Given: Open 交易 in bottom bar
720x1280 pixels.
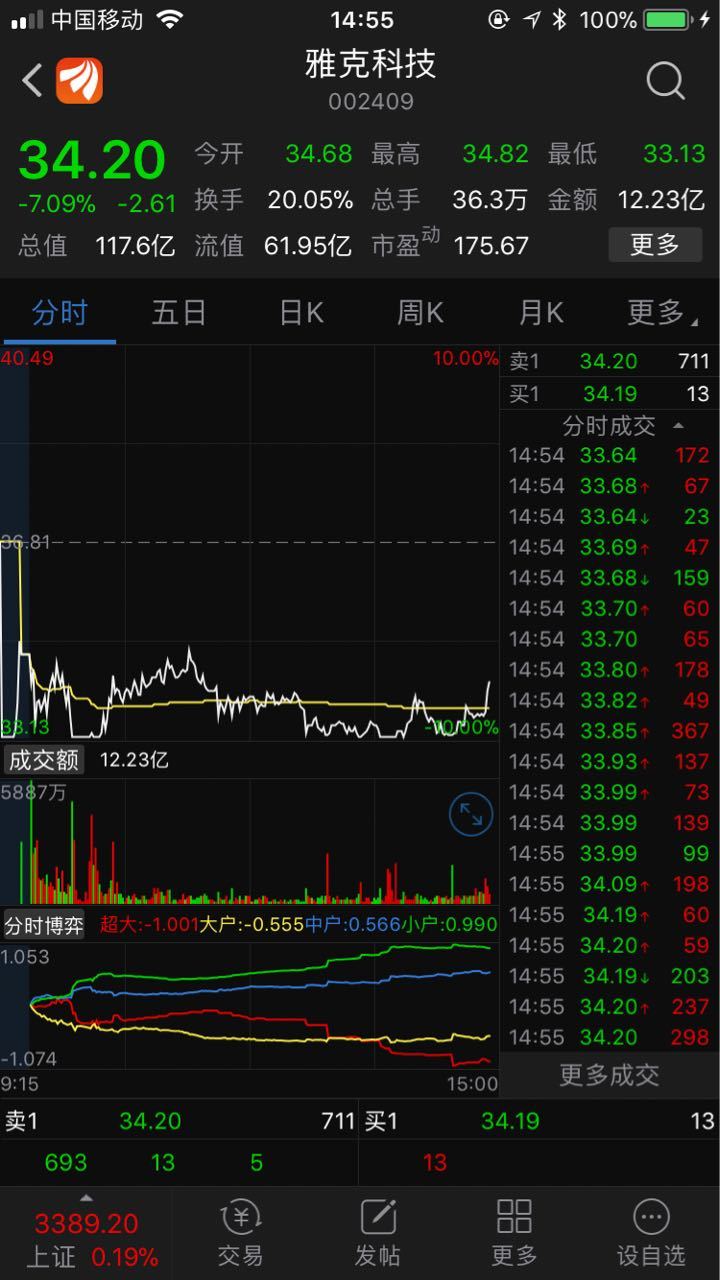Looking at the screenshot, I should point(240,1233).
